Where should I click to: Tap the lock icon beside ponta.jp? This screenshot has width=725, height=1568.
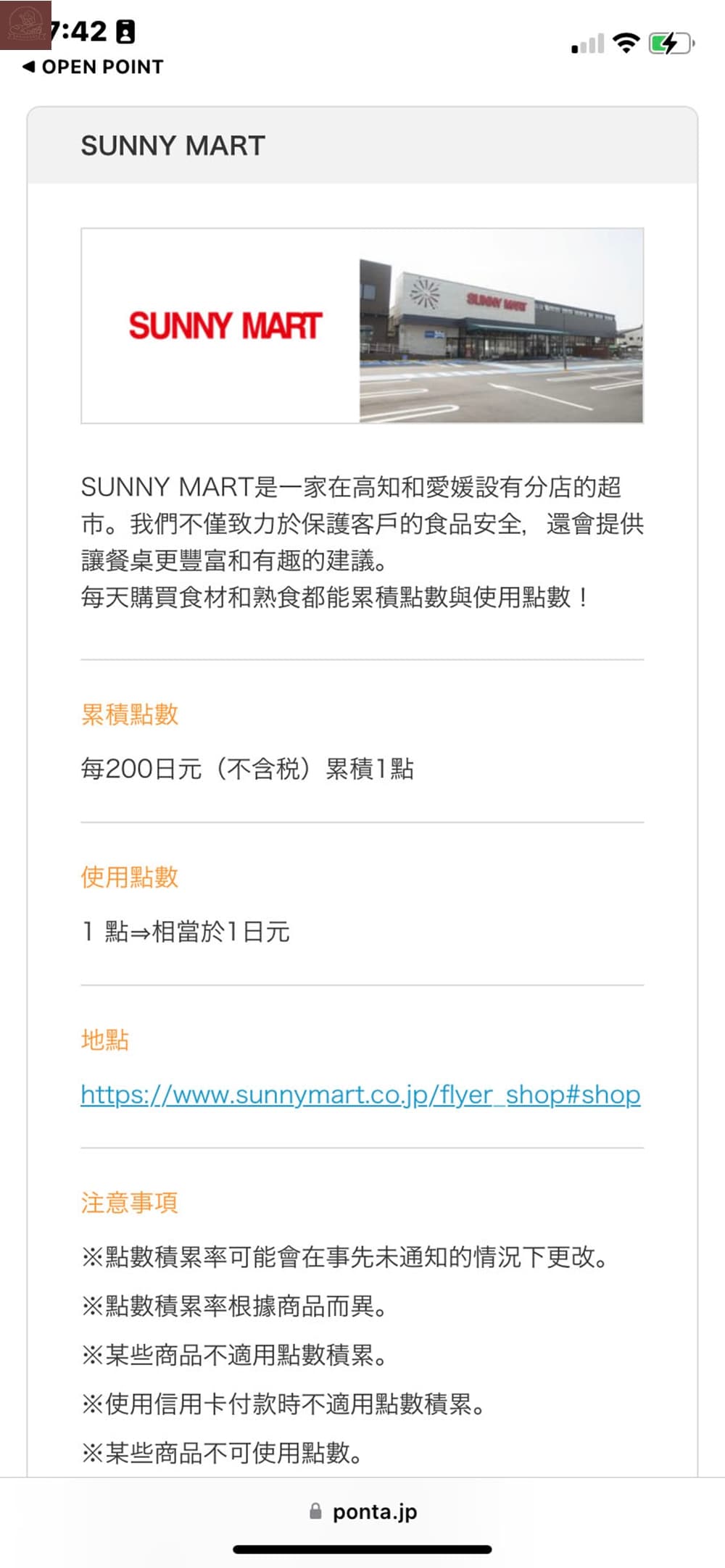pos(315,1511)
